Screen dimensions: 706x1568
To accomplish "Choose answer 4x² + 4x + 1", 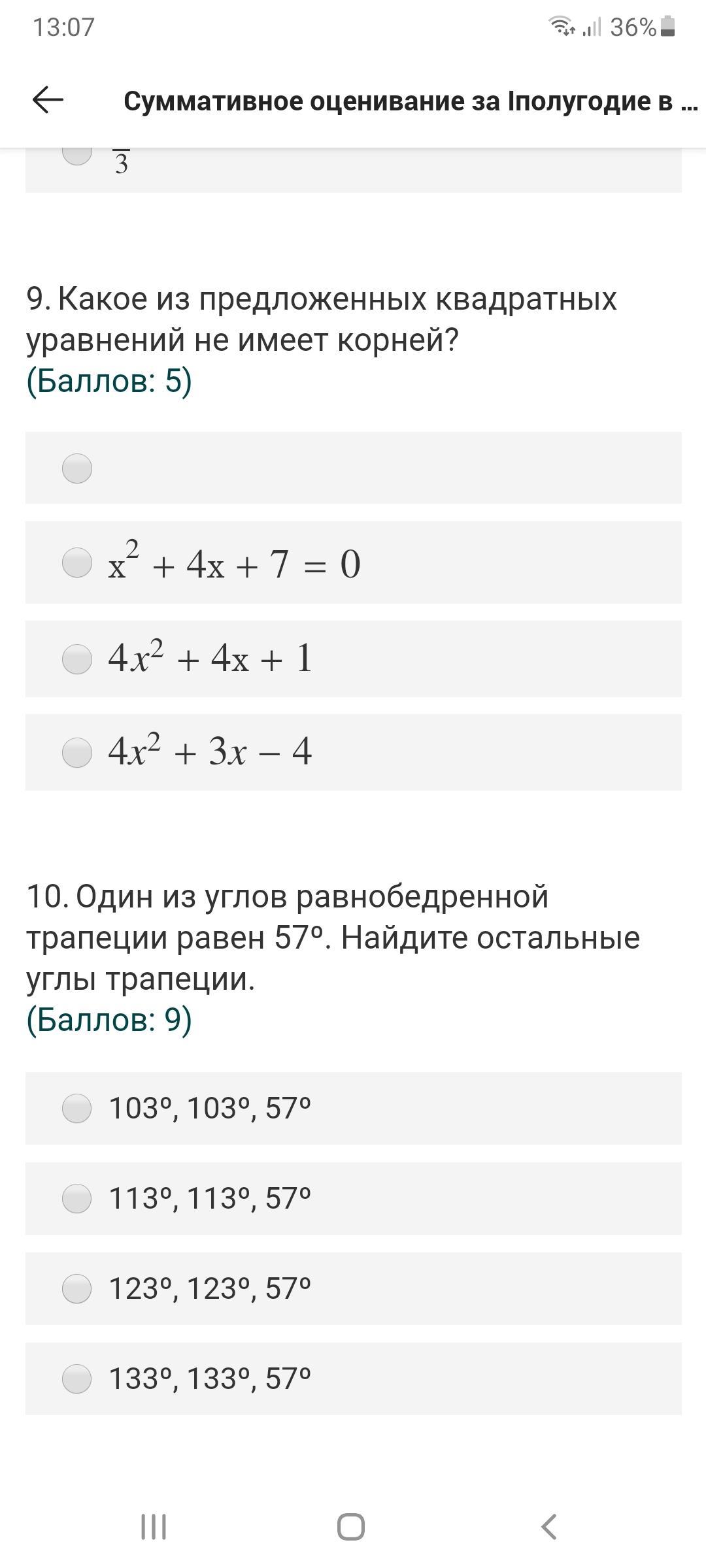I will pyautogui.click(x=77, y=659).
